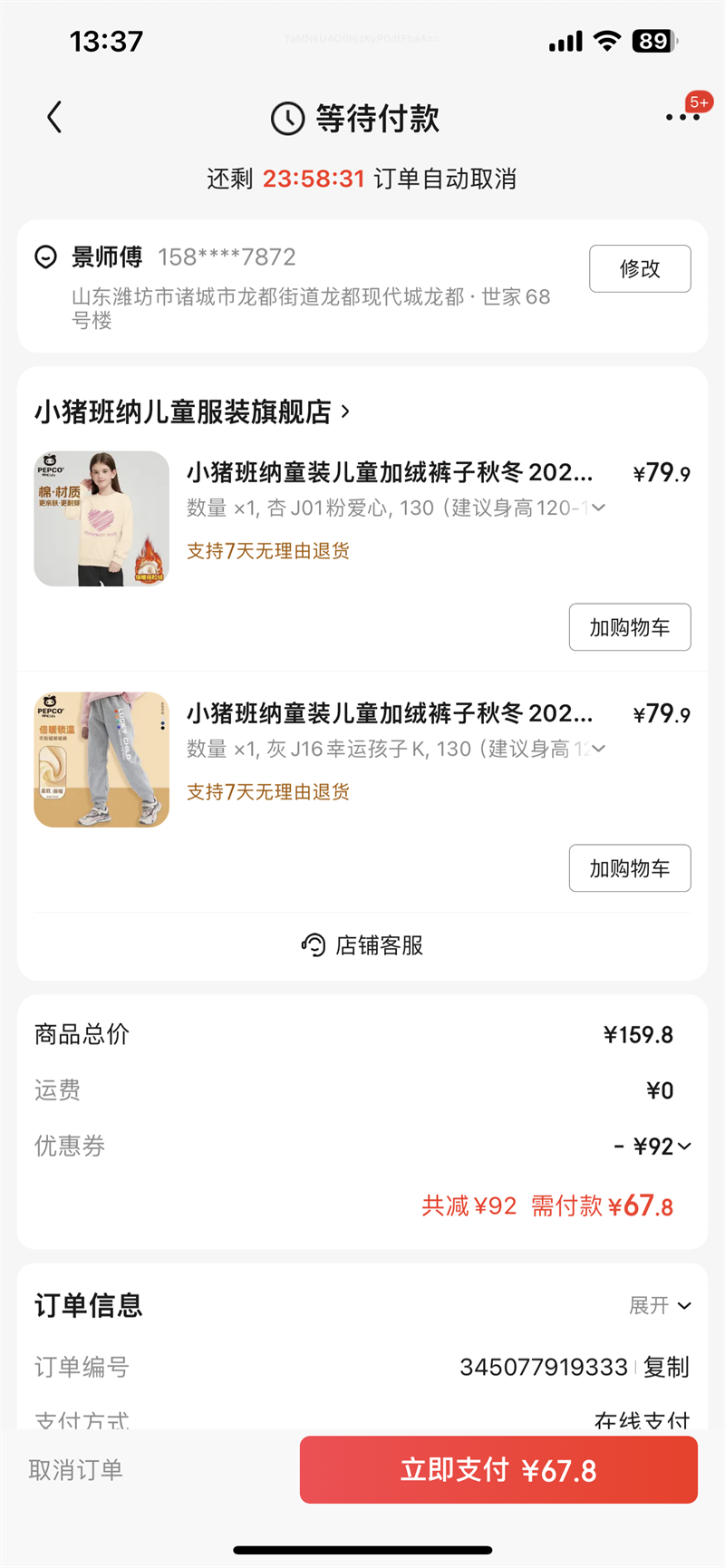
Task: Expand the 优惠券 discount details
Action: 653,1147
